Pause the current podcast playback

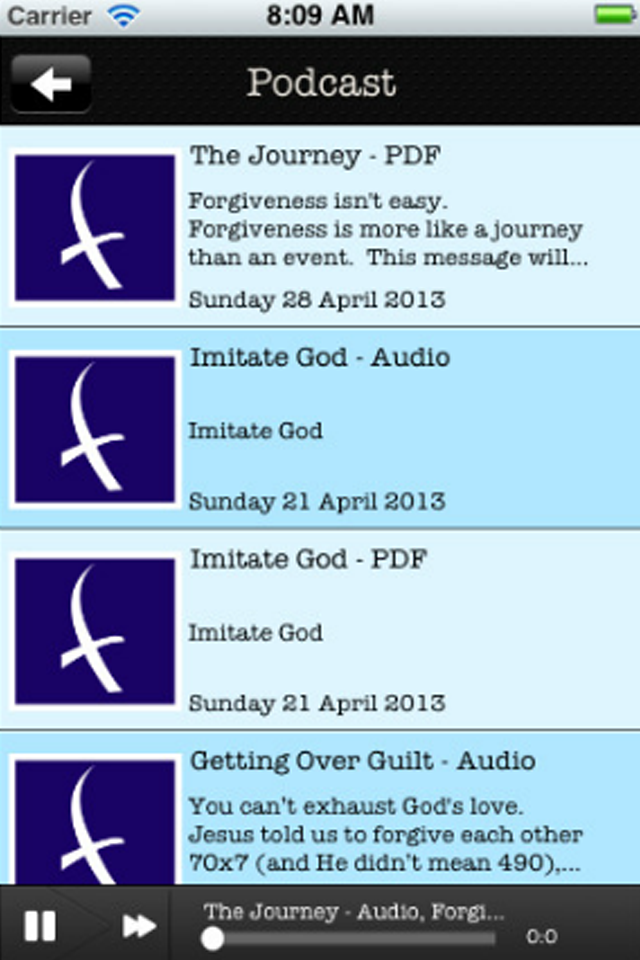point(40,926)
